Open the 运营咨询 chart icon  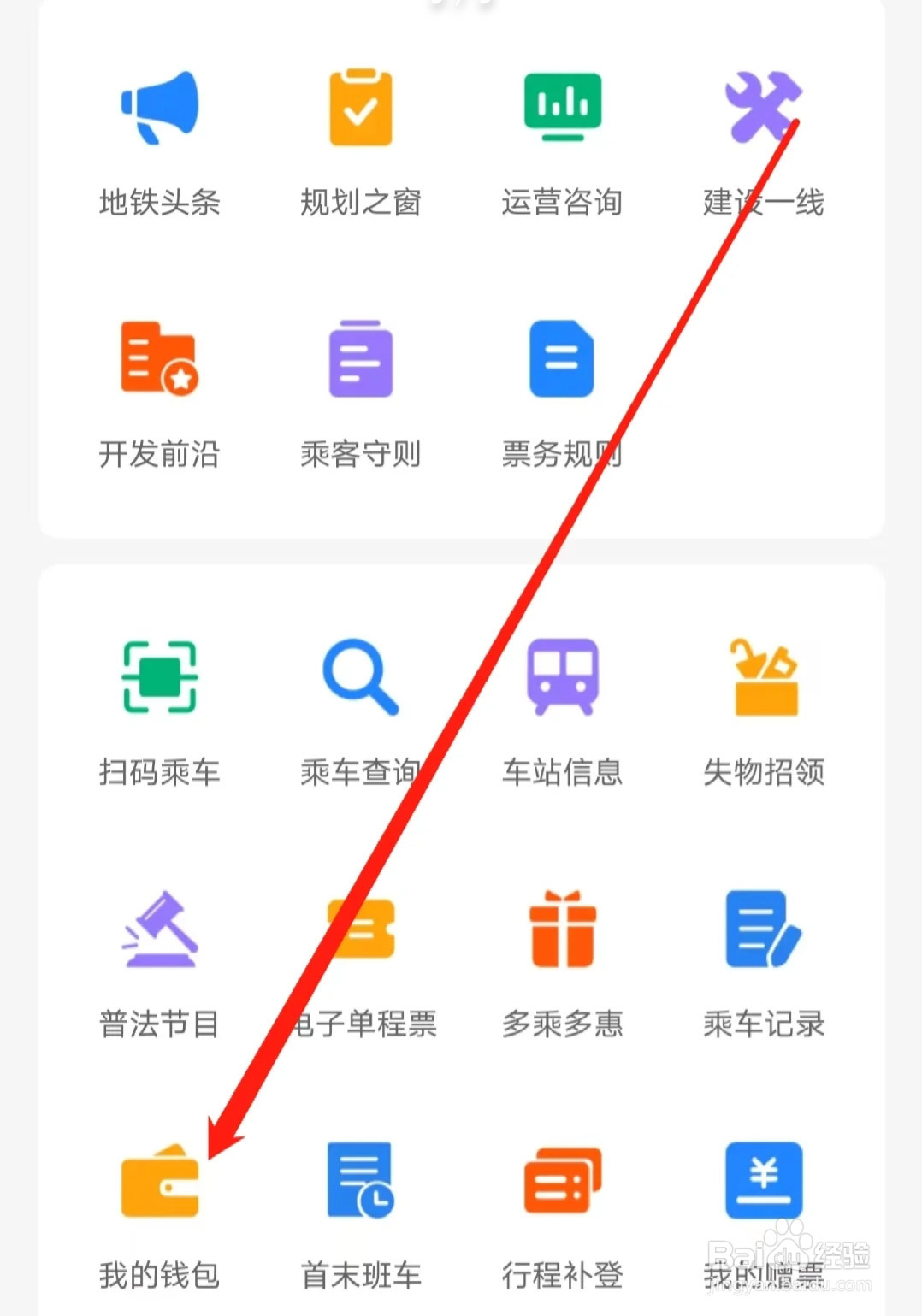pos(561,105)
